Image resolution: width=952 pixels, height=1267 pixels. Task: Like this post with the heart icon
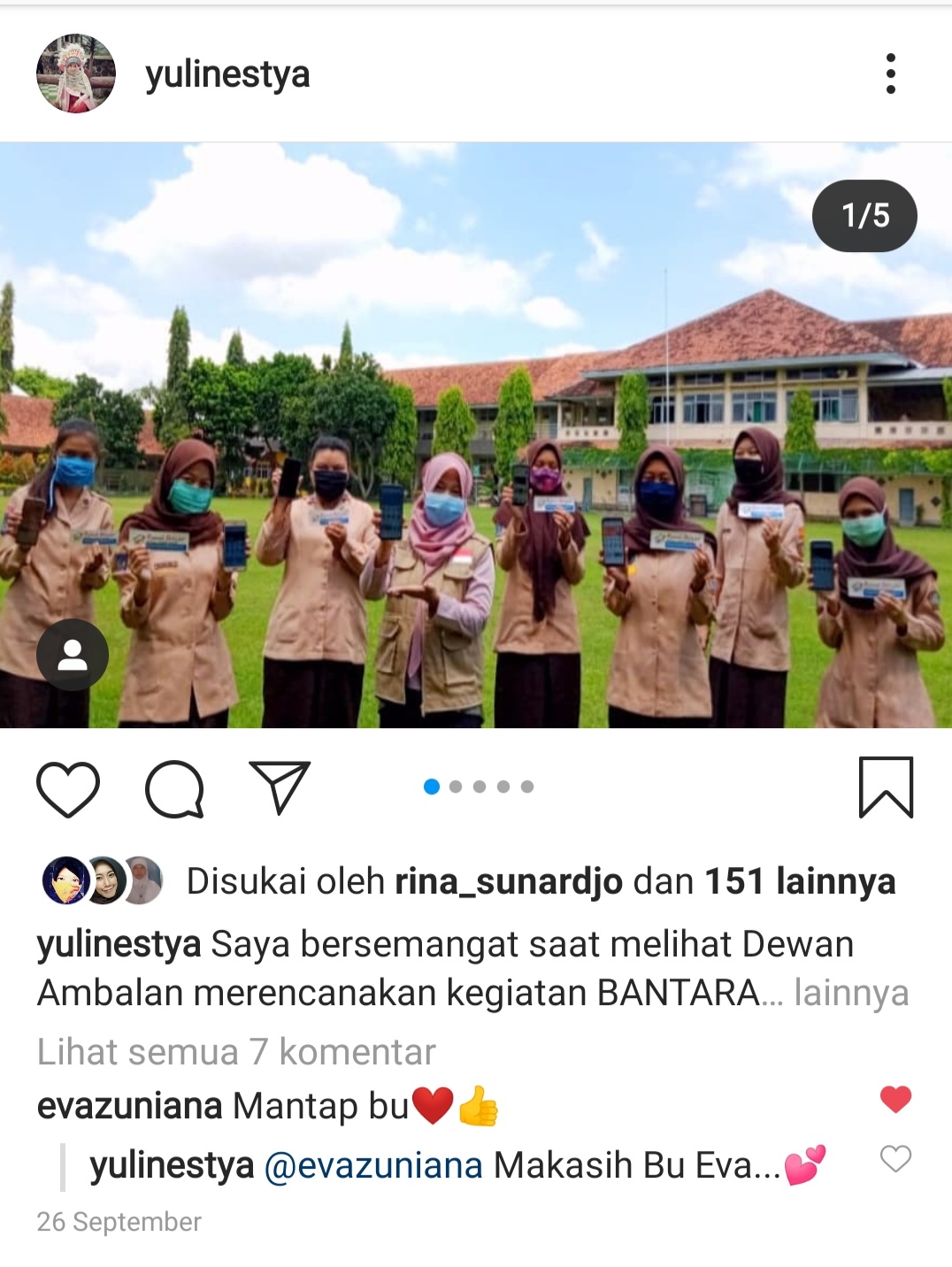click(x=68, y=788)
